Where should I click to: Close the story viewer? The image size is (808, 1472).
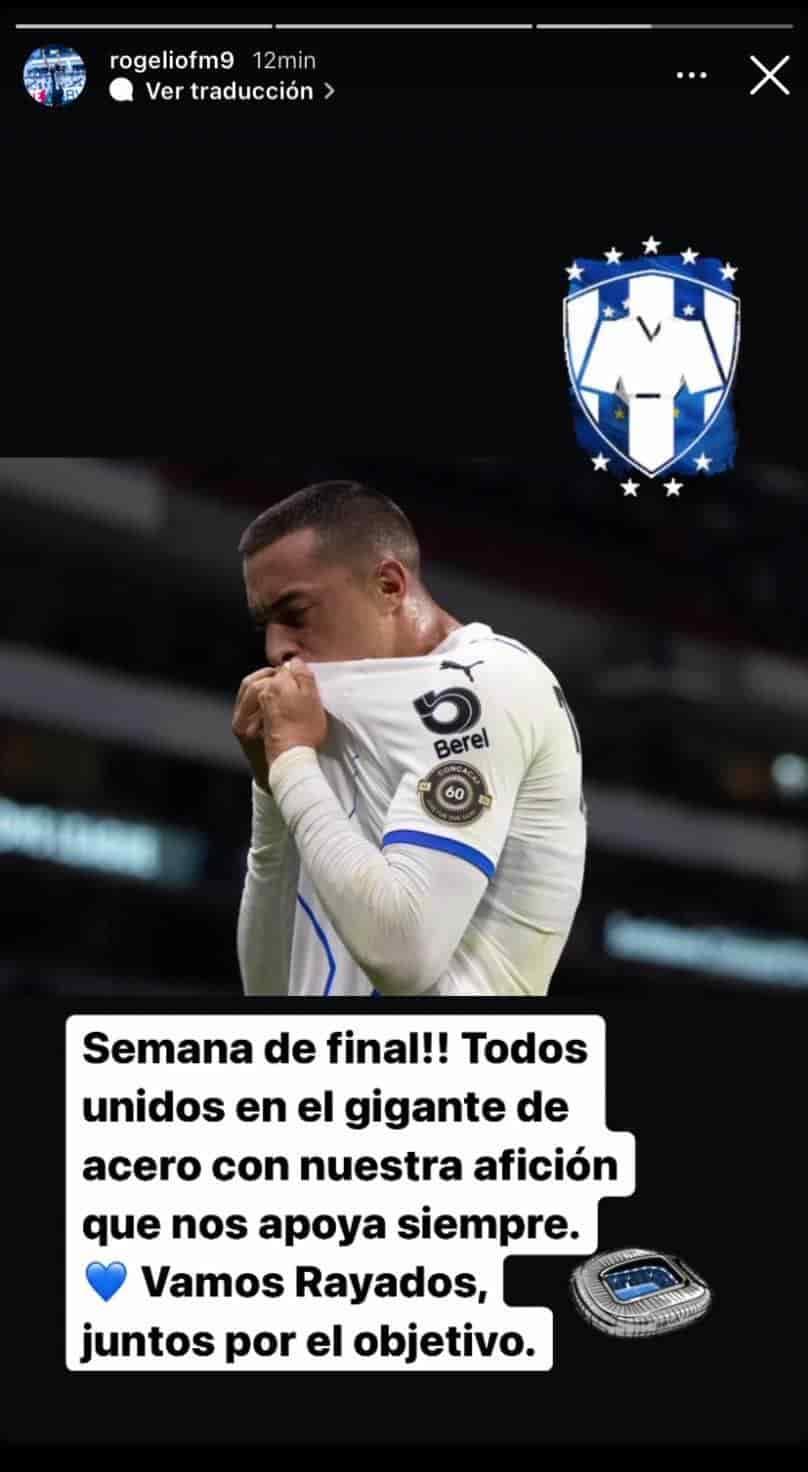pyautogui.click(x=769, y=75)
